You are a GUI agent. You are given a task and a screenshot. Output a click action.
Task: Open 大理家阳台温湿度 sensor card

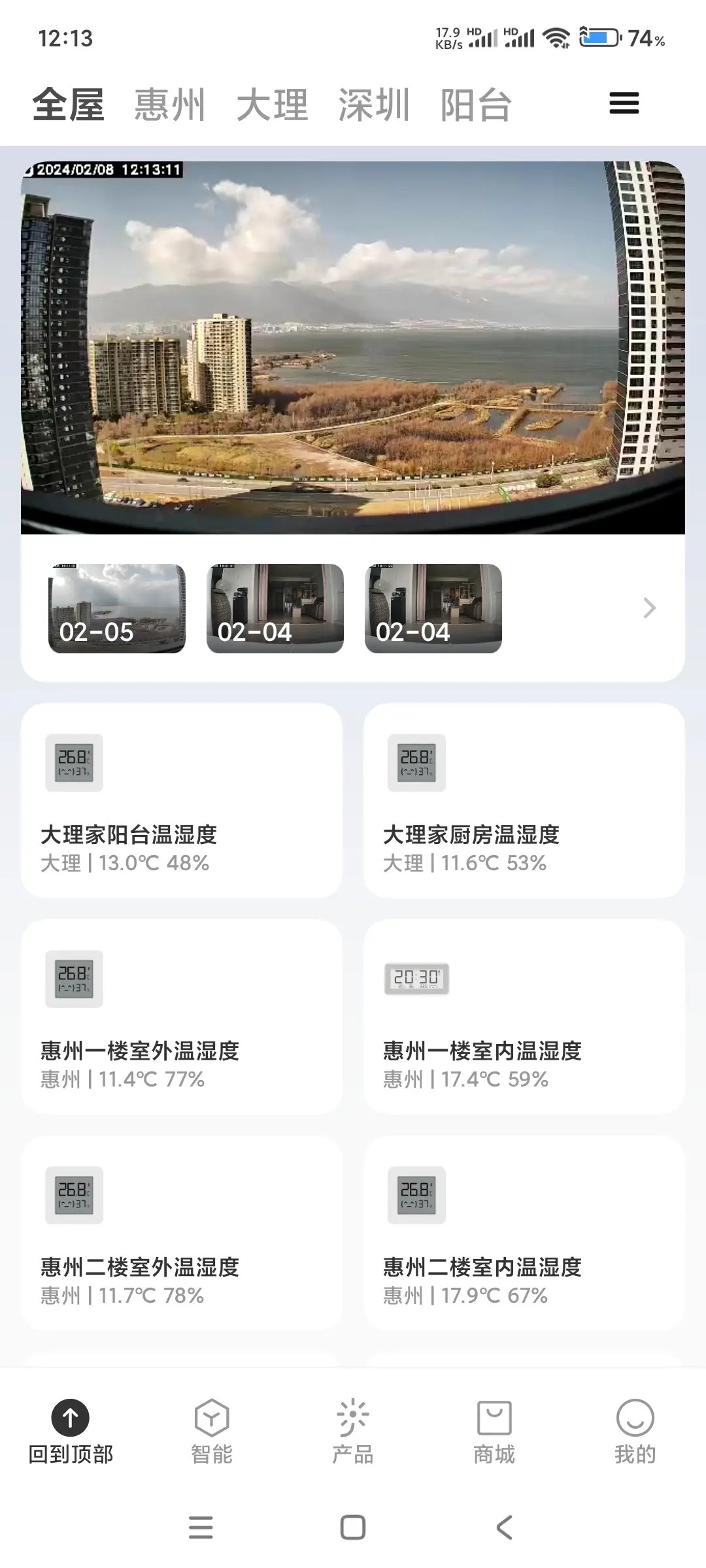182,800
